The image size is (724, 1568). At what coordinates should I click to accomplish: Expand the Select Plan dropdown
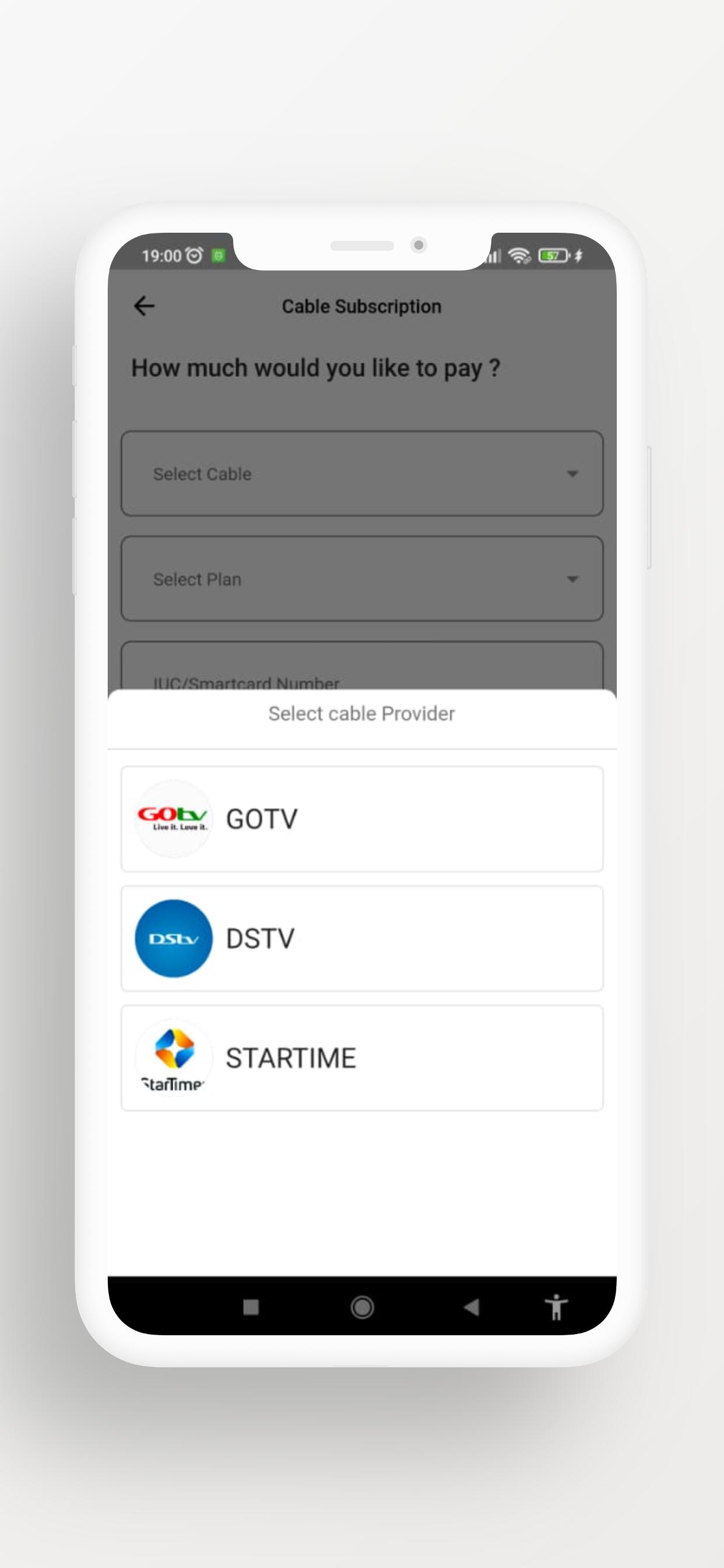(x=362, y=579)
